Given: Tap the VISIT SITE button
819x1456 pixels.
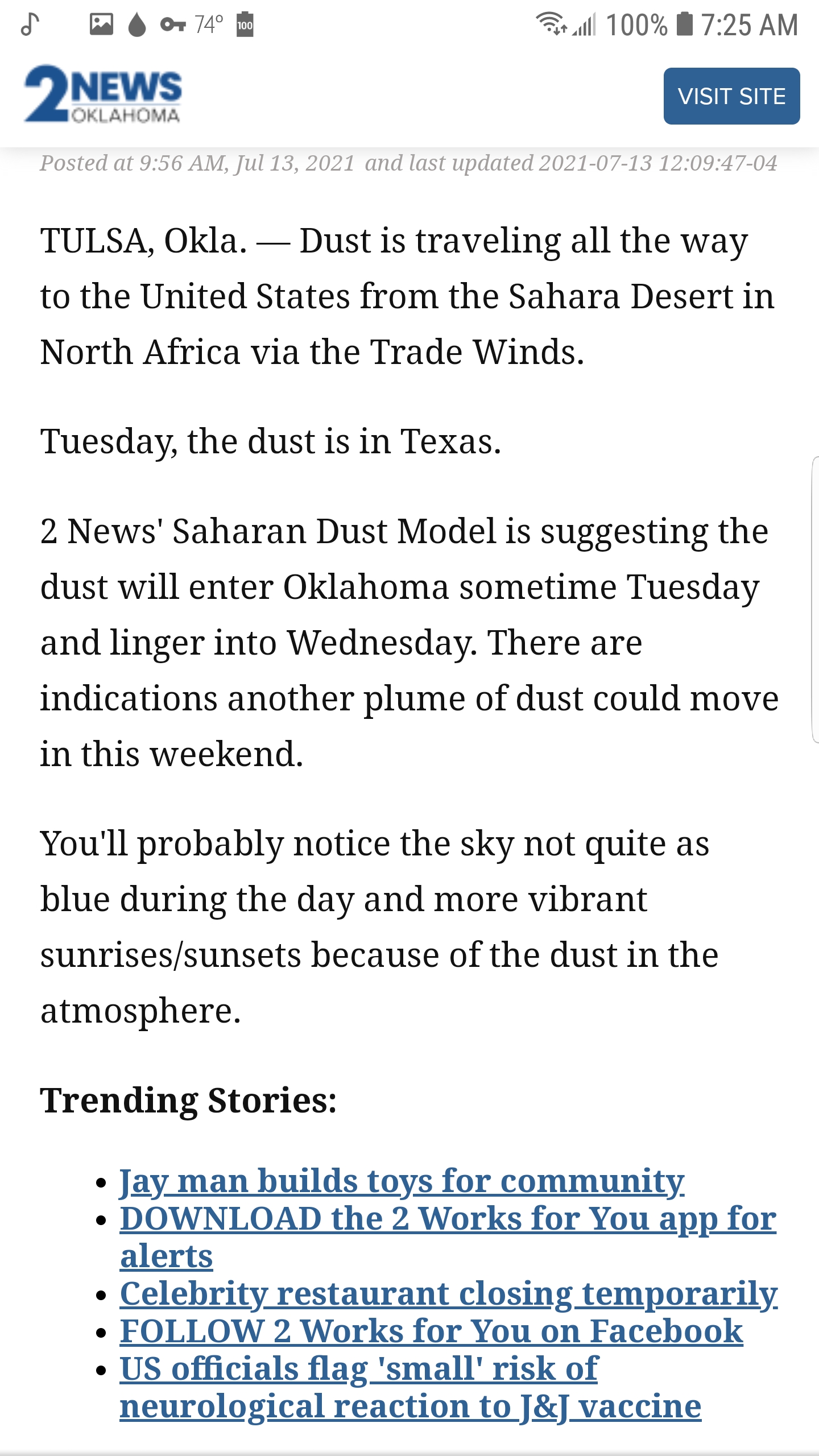Looking at the screenshot, I should coord(731,96).
